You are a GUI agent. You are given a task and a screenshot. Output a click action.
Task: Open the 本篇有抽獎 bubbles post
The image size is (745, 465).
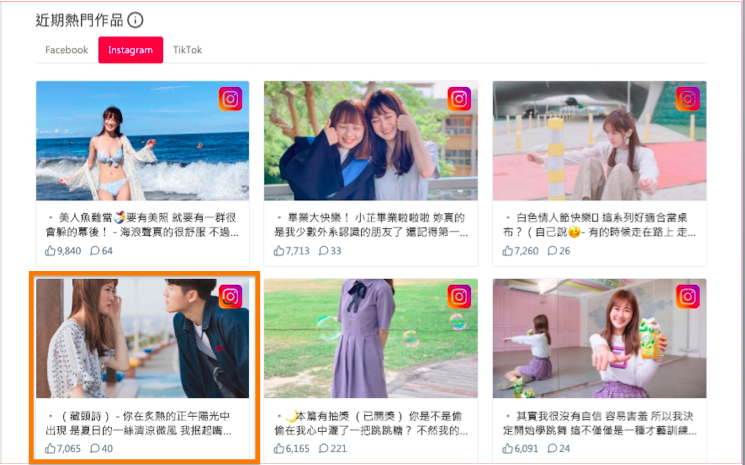pos(371,339)
